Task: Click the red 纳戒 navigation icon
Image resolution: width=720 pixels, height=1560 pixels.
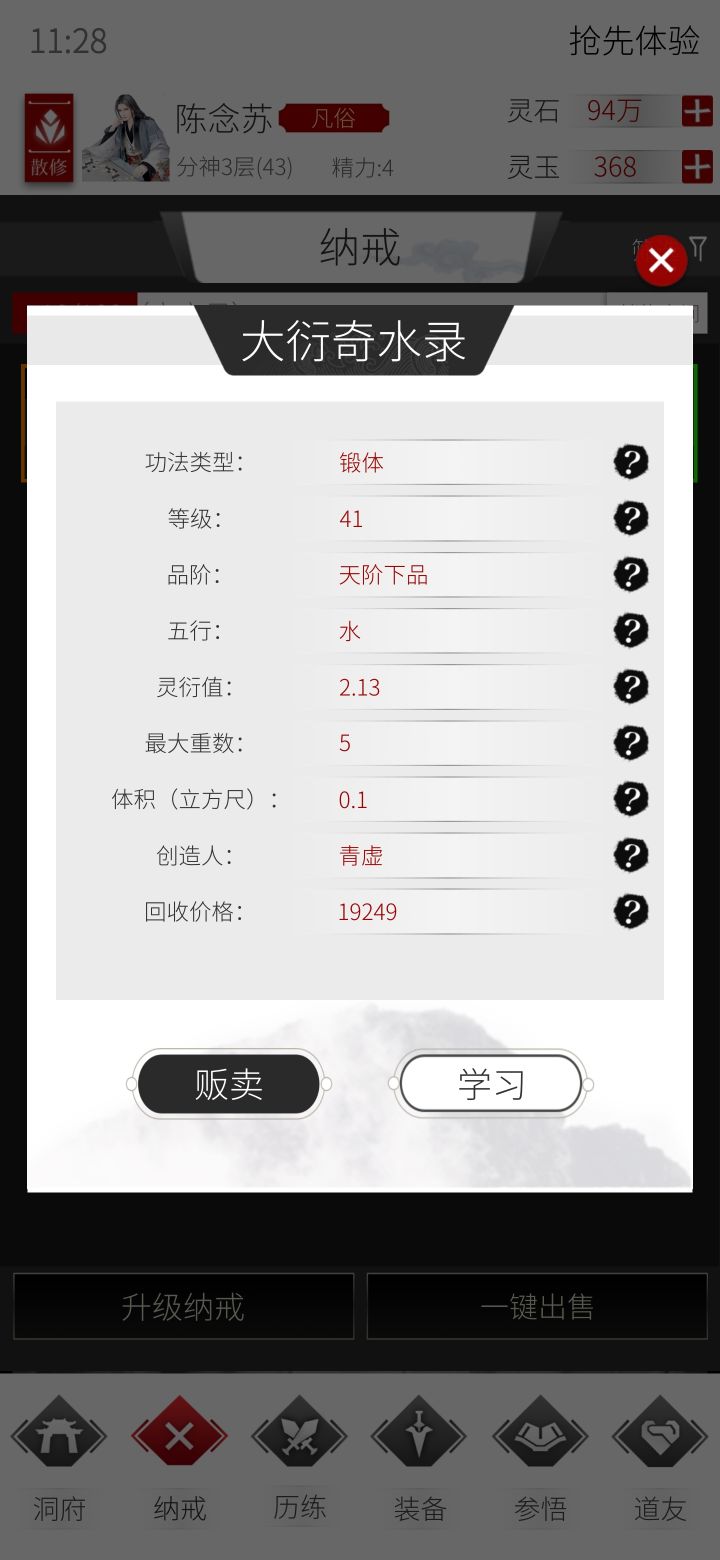Action: (178, 1435)
